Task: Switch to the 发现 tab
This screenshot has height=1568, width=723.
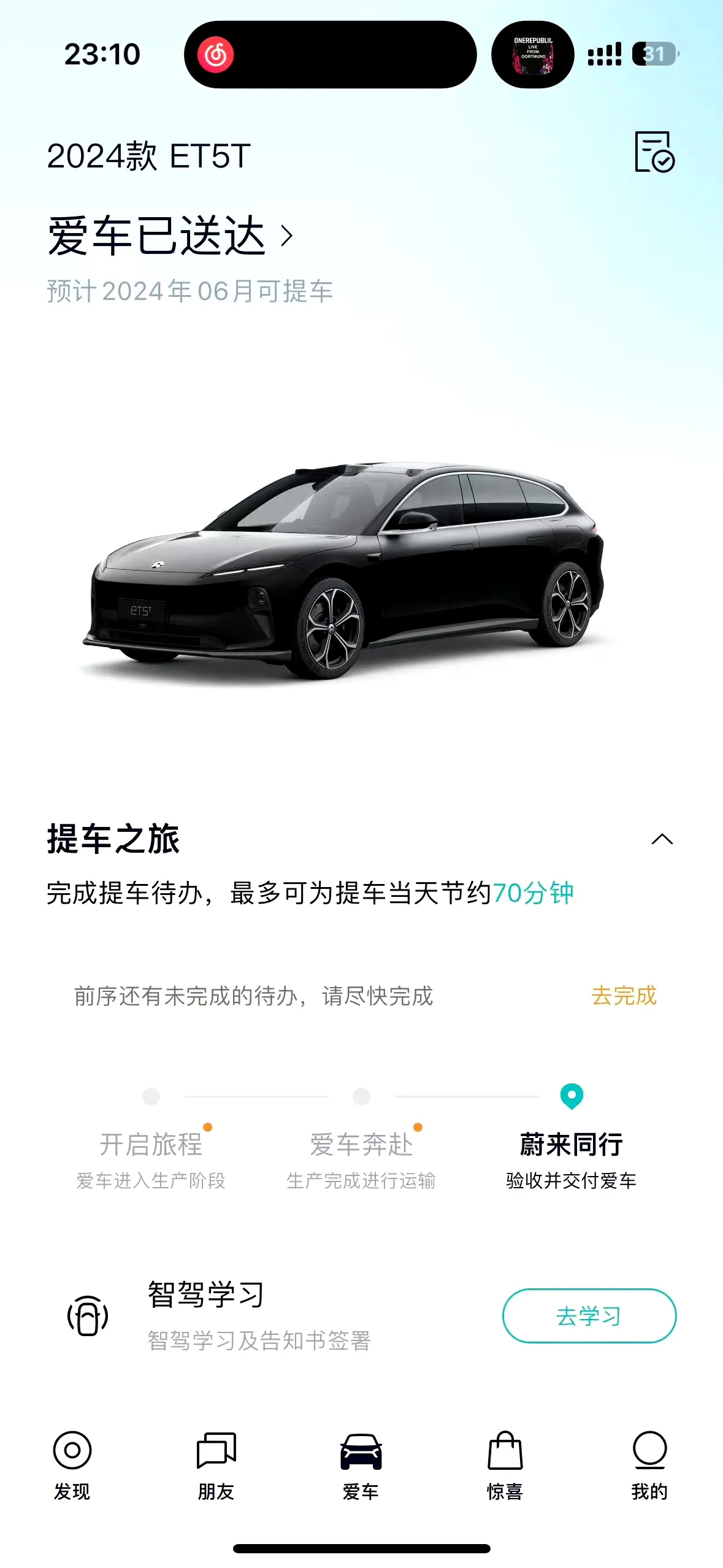Action: point(72,1465)
